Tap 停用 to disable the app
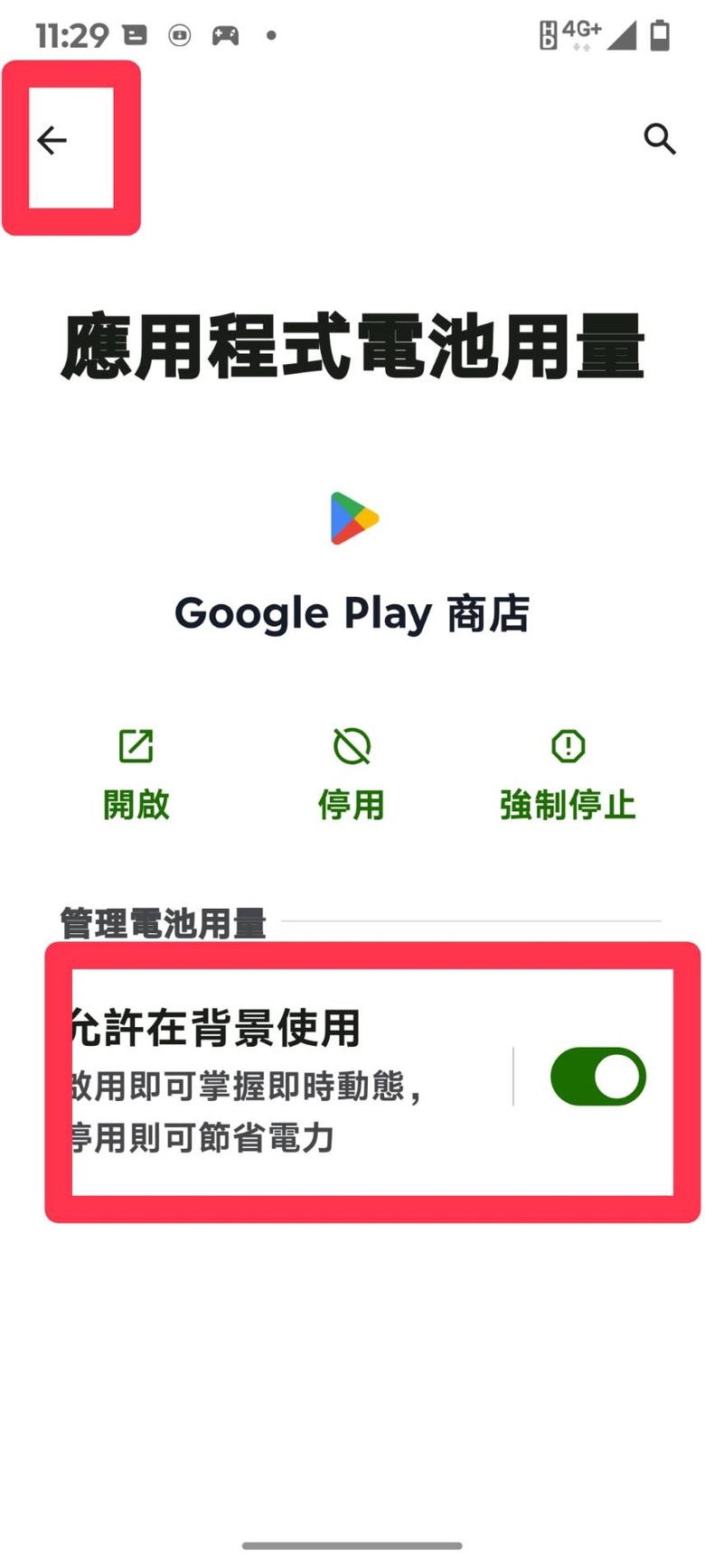705x1568 pixels. (x=352, y=775)
